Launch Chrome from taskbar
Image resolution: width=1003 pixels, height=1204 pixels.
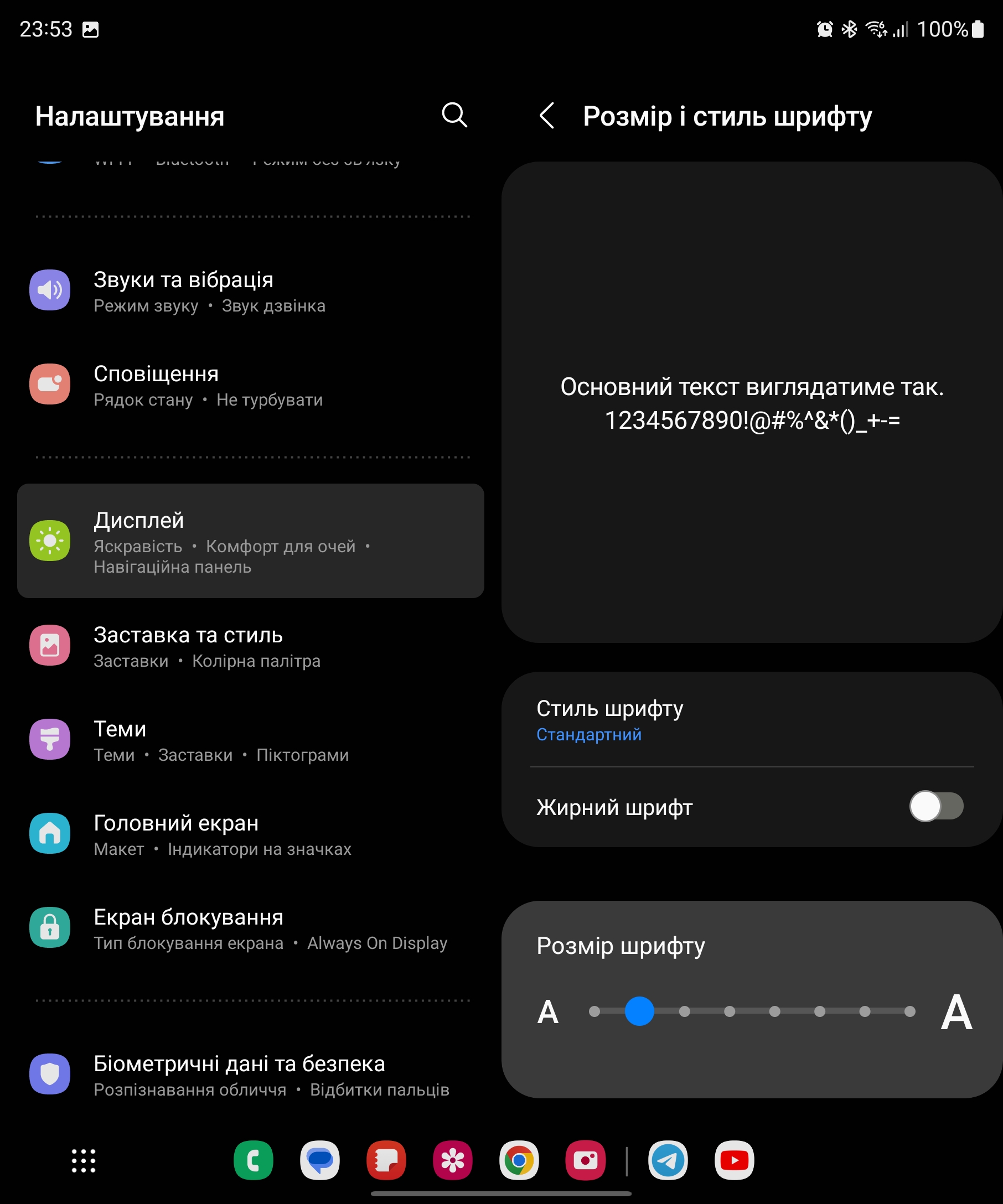coord(519,1161)
